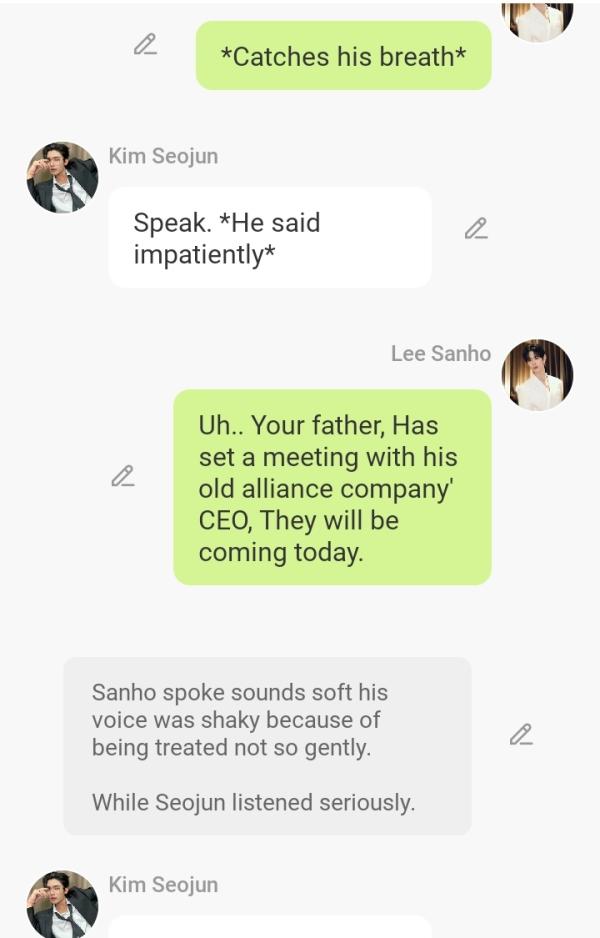Edit the narration about Sanho's shaky voice
Screen dimensions: 600x938
coord(521,735)
